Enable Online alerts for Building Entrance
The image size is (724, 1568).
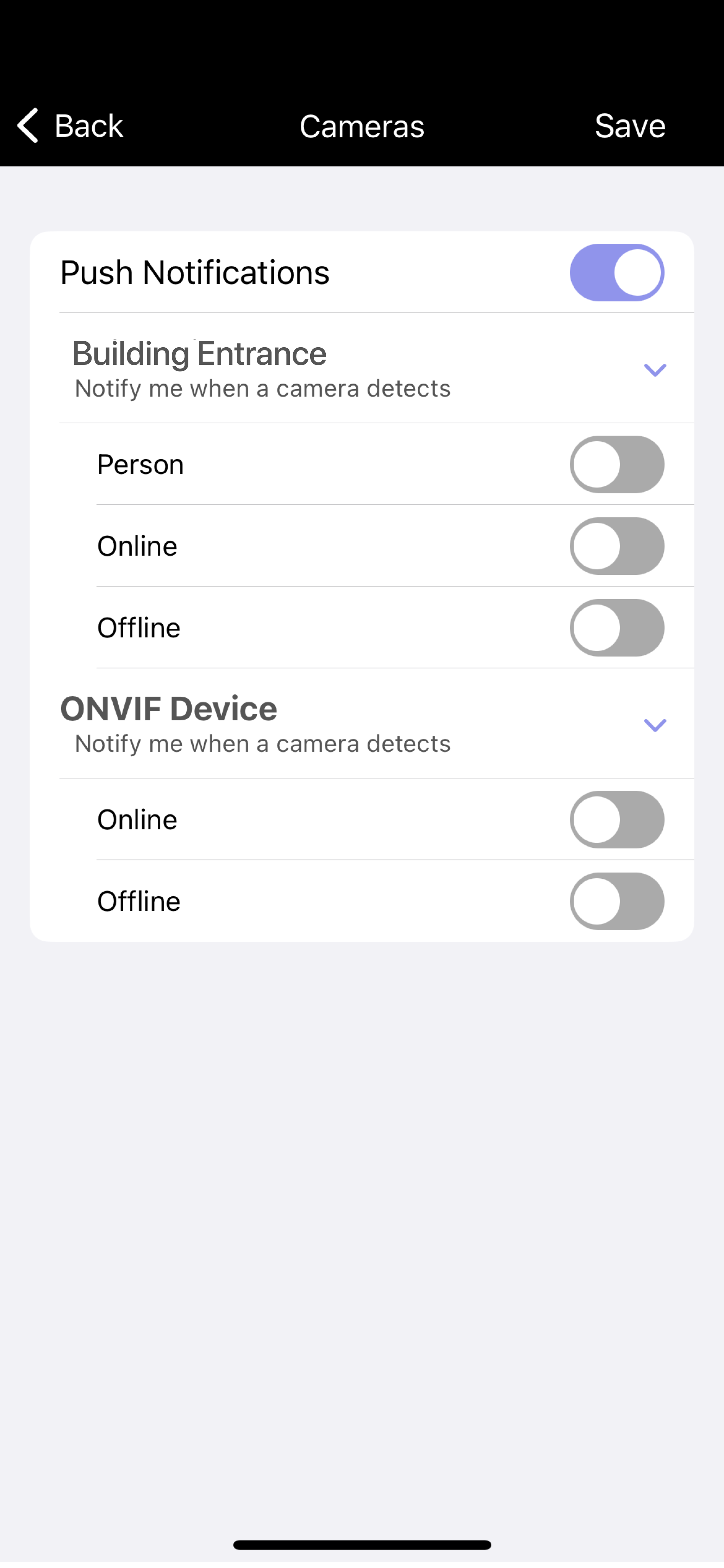pos(616,546)
